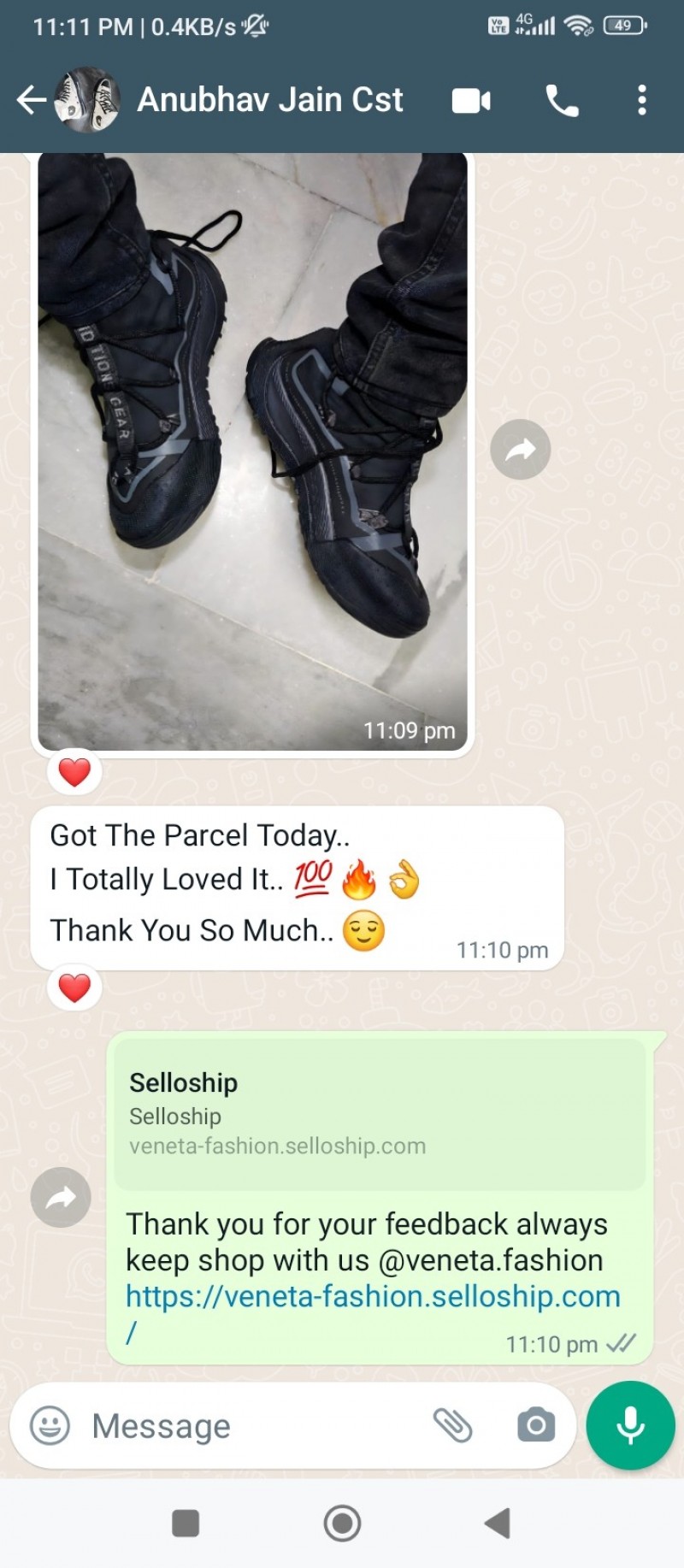
Task: Open the recent apps view
Action: 186,1524
